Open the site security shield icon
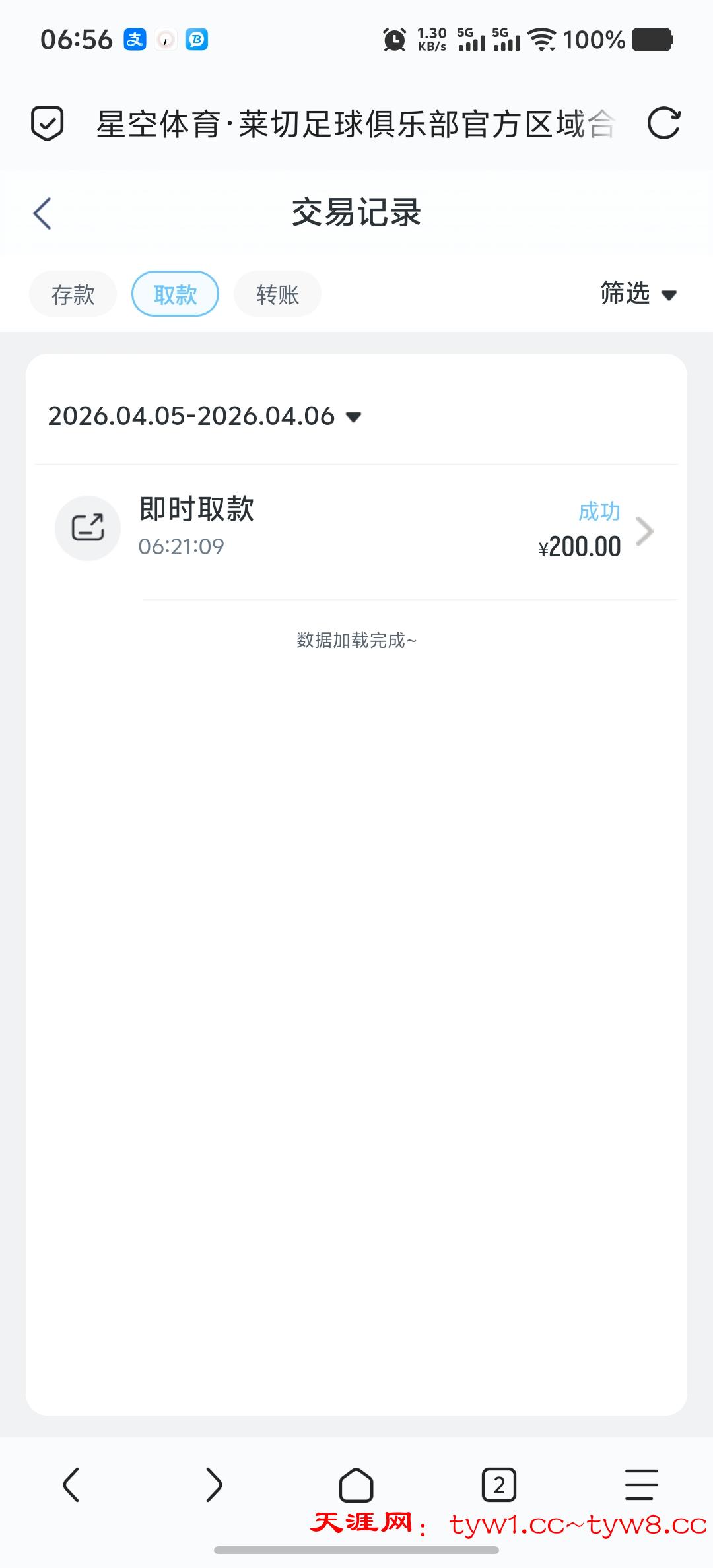 point(48,123)
